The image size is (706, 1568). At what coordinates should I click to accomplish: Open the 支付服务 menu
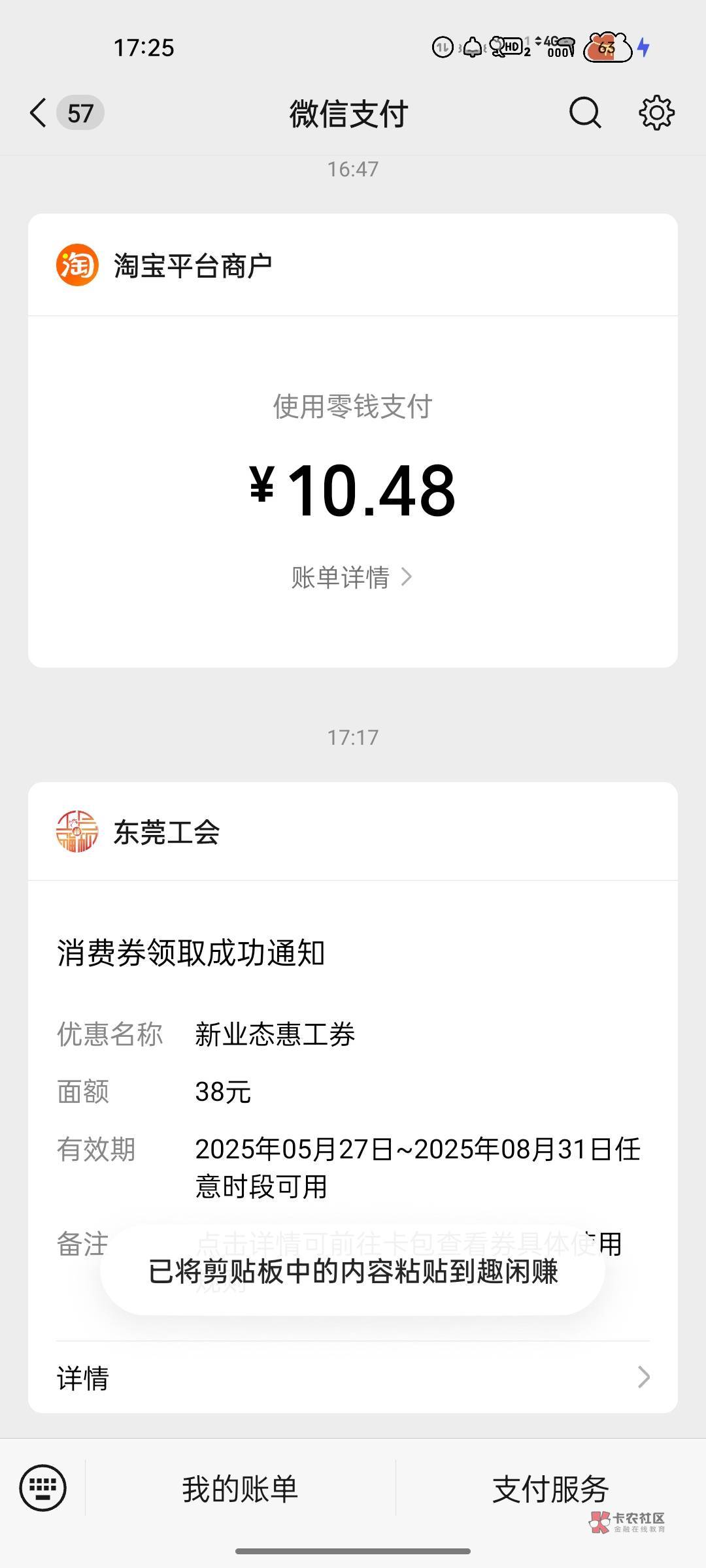[550, 1489]
